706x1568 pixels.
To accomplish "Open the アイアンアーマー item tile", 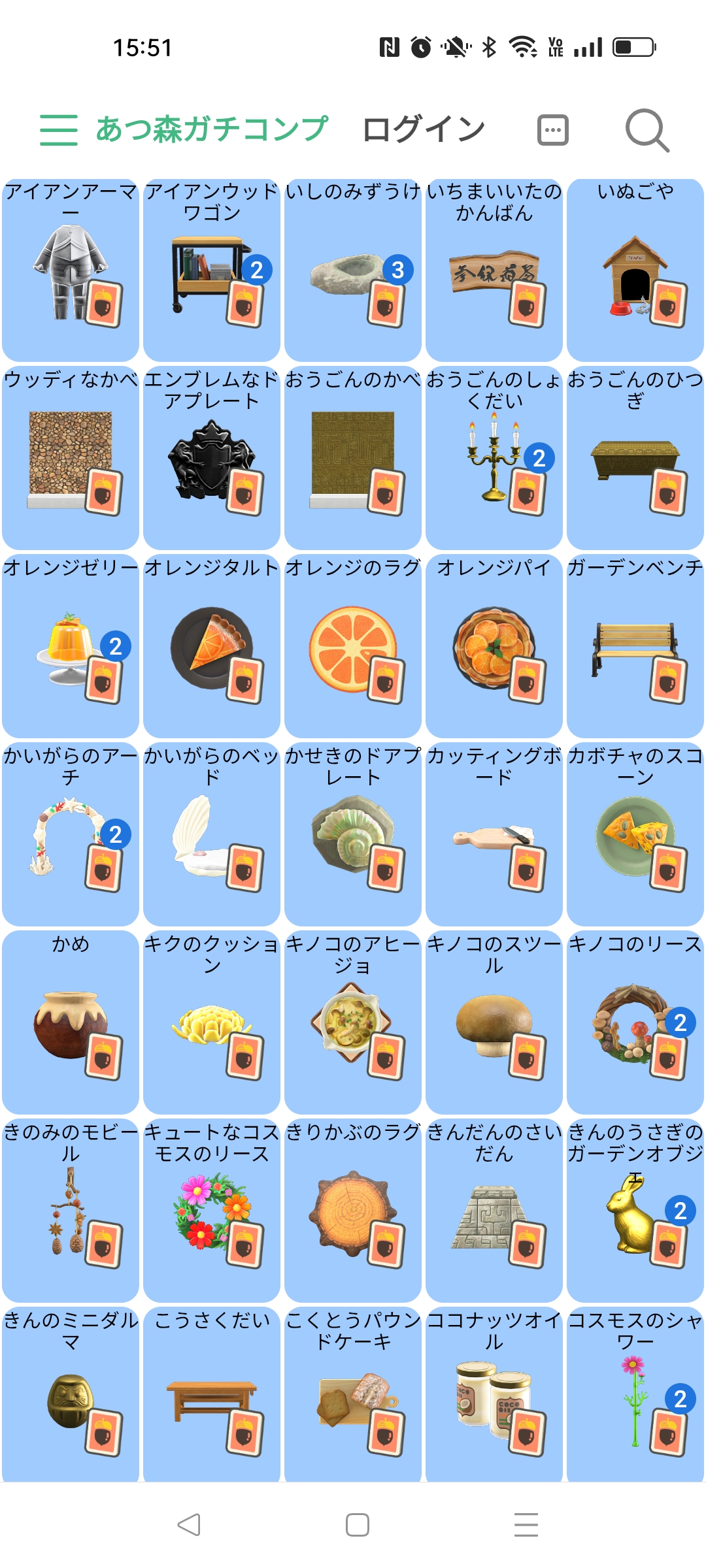I will tap(71, 271).
